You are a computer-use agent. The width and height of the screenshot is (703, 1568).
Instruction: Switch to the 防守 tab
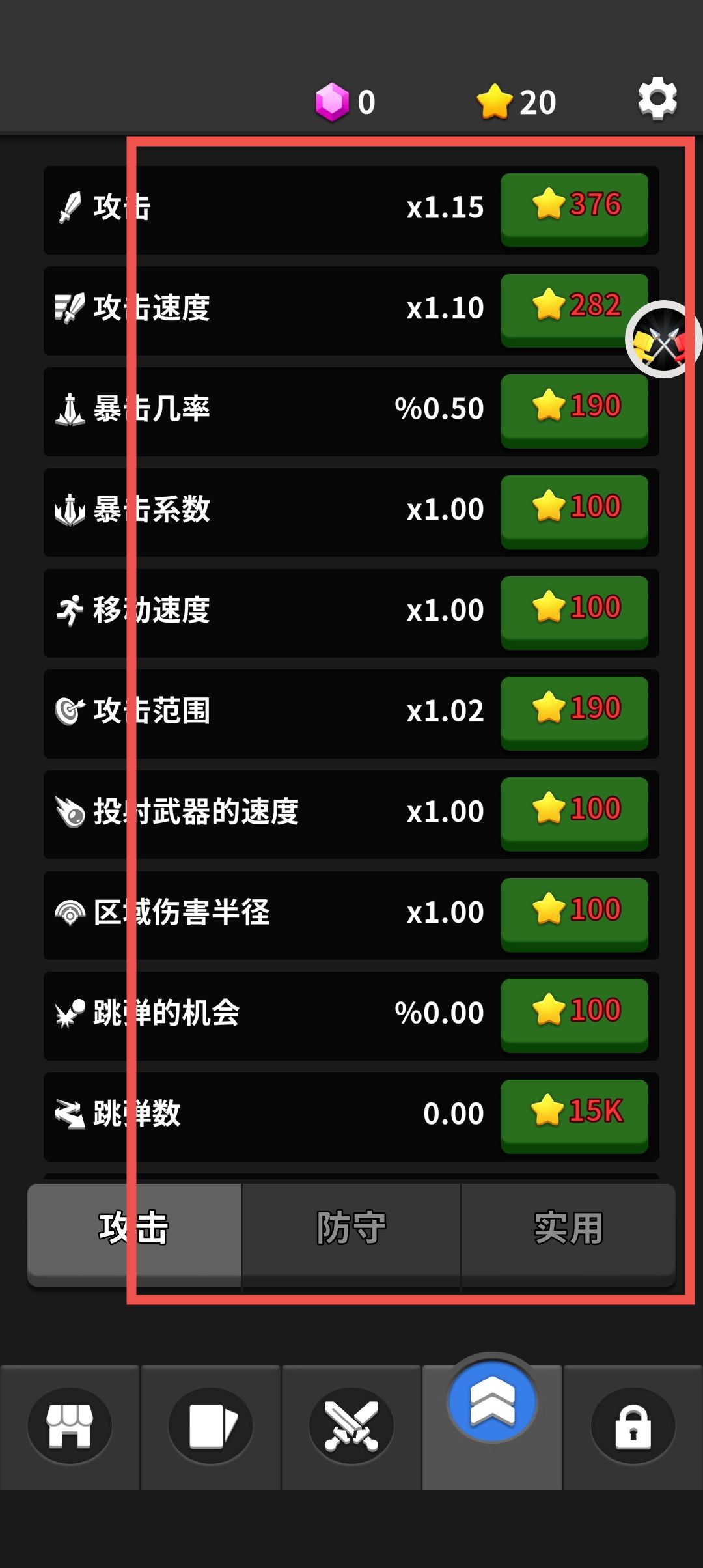pyautogui.click(x=351, y=1230)
